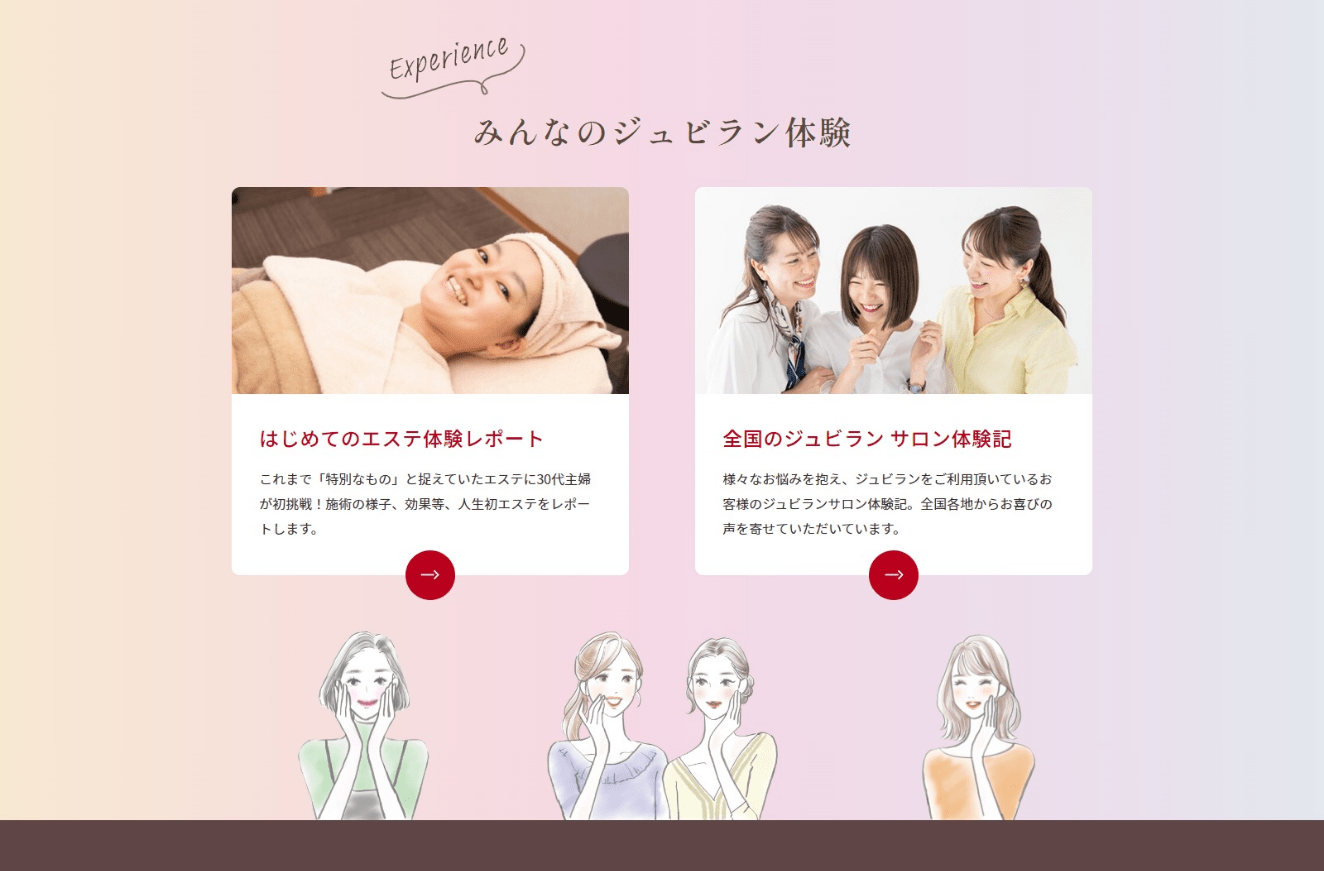Open the はじめてのエステ体験レポート card
Screen dimensions: 1324x871
(402, 438)
